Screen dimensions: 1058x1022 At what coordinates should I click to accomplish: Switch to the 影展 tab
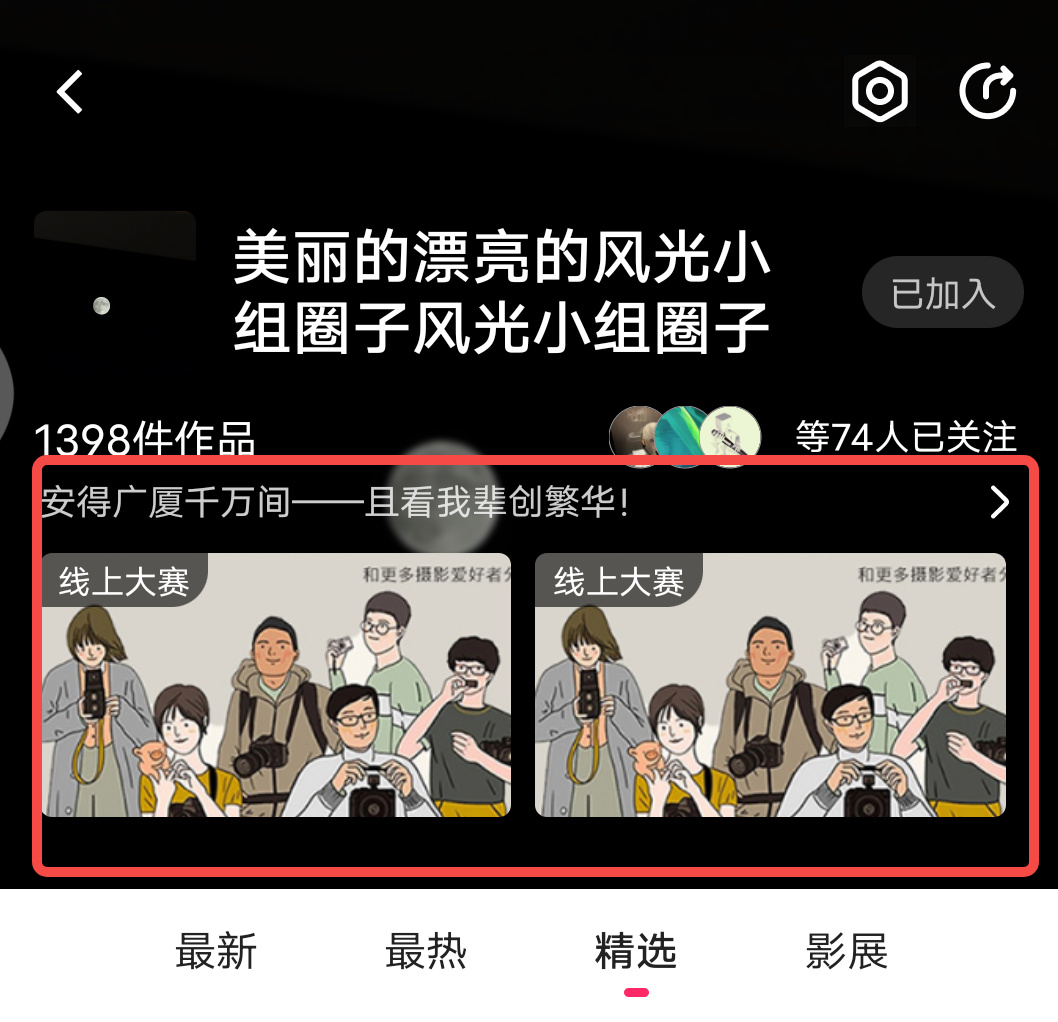[x=846, y=951]
